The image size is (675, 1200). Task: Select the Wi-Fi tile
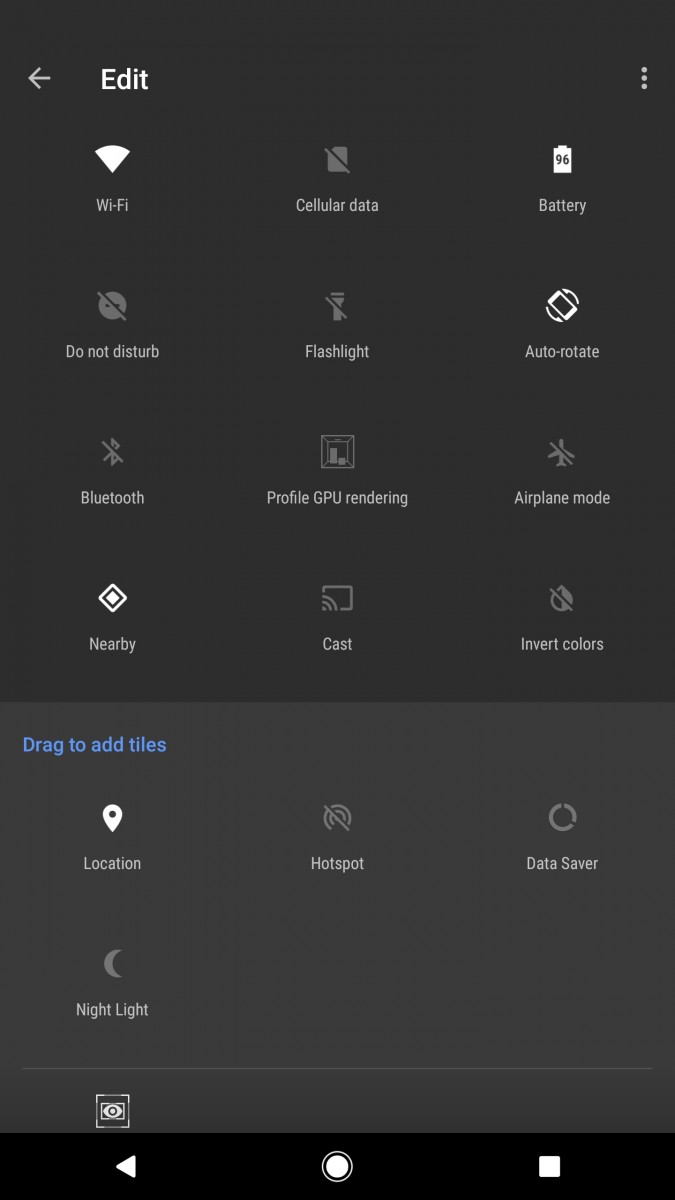click(x=112, y=178)
